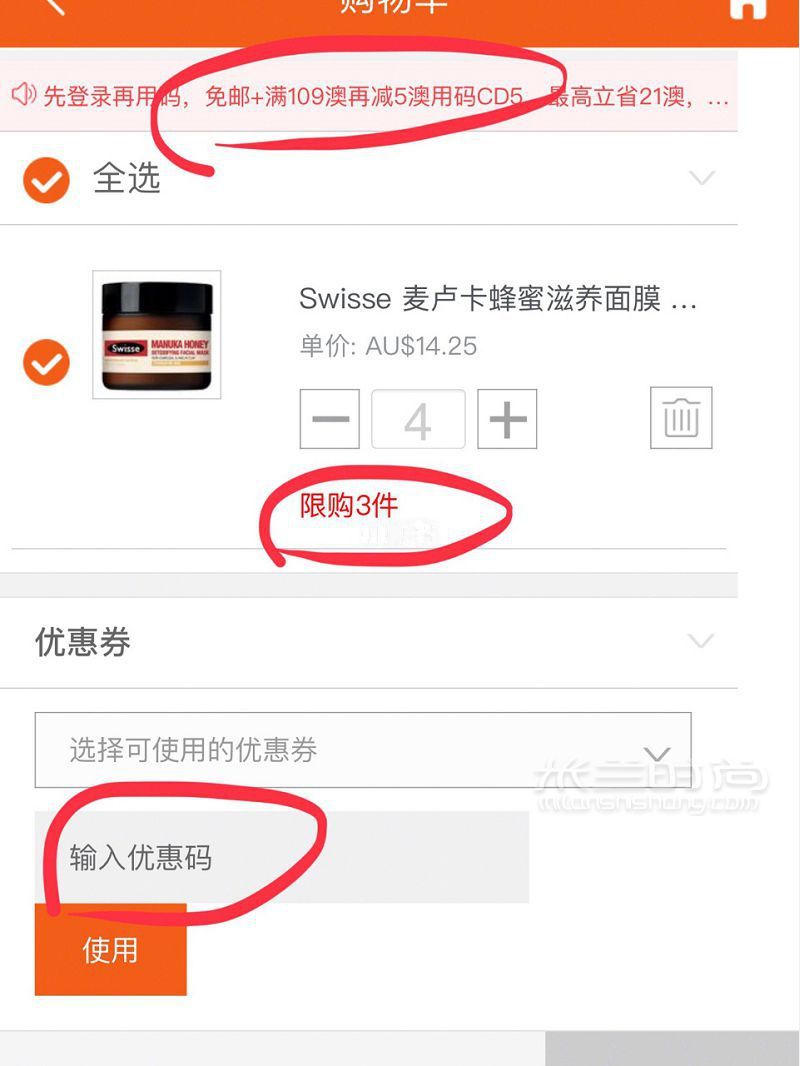Edit the quantity field showing 4
The width and height of the screenshot is (800, 1066).
[418, 419]
